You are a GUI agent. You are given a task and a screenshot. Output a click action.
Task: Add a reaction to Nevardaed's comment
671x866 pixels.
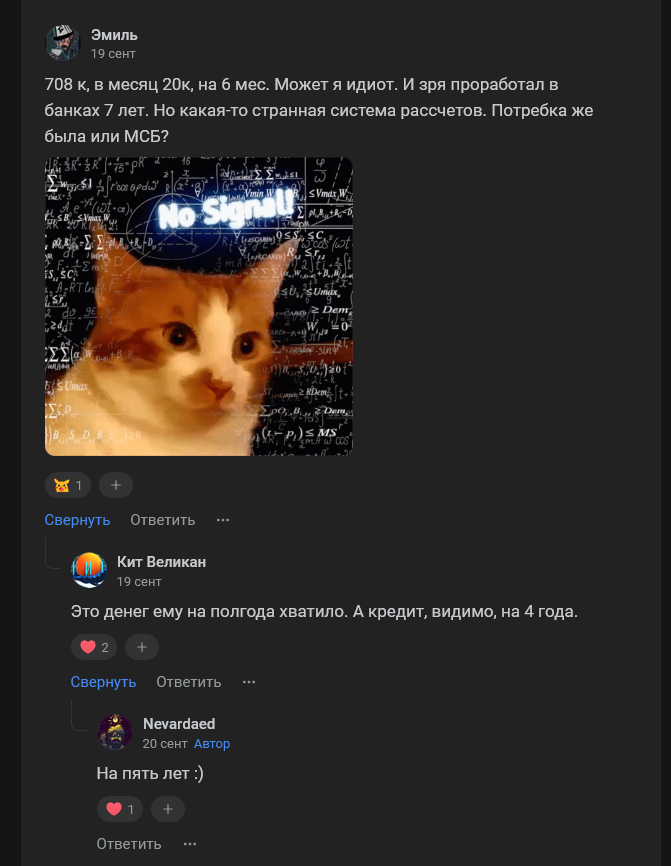pos(167,809)
